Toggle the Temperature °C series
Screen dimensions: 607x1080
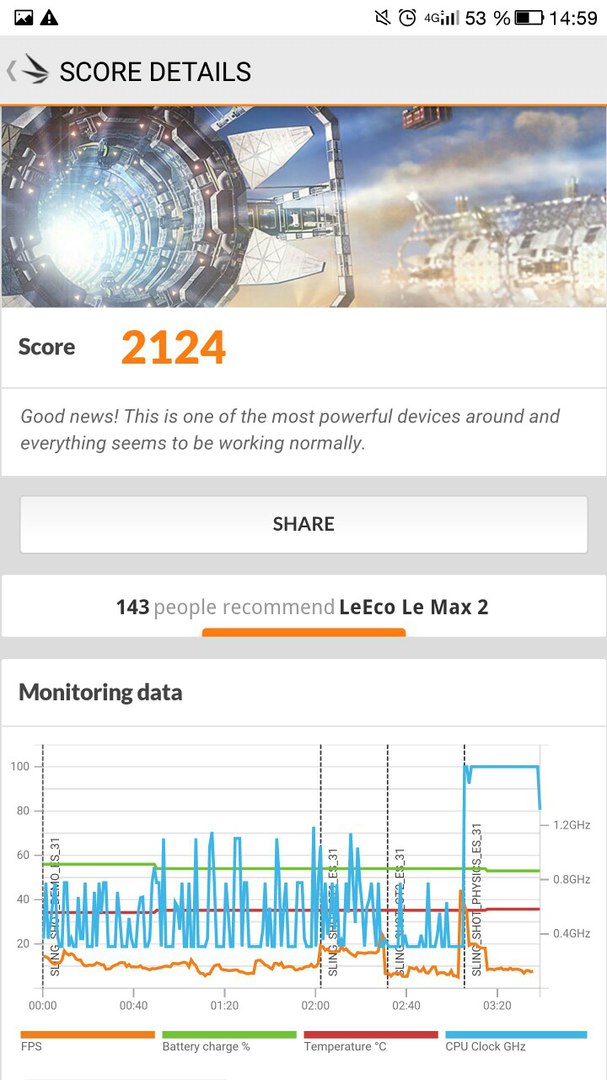tap(371, 1041)
